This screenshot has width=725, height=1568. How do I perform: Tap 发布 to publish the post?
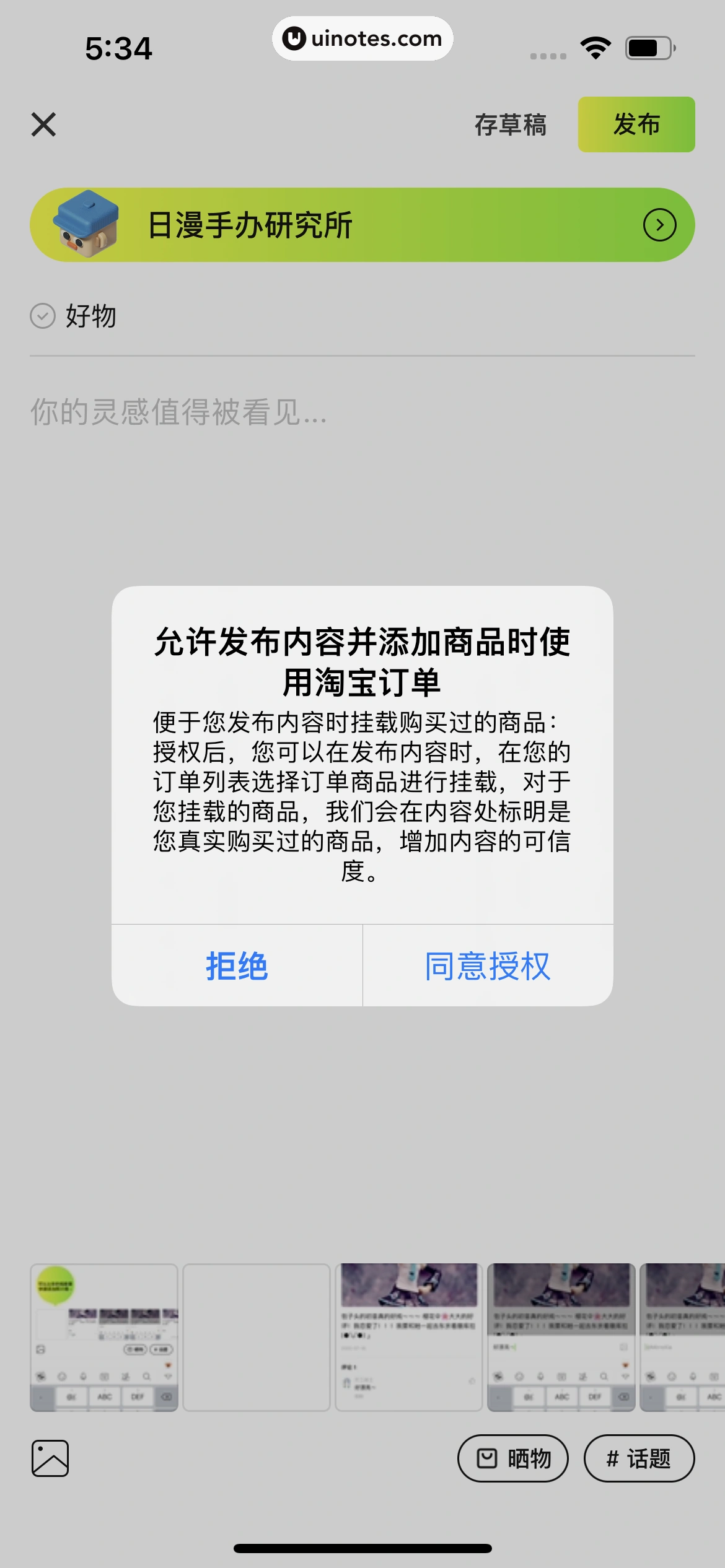636,124
